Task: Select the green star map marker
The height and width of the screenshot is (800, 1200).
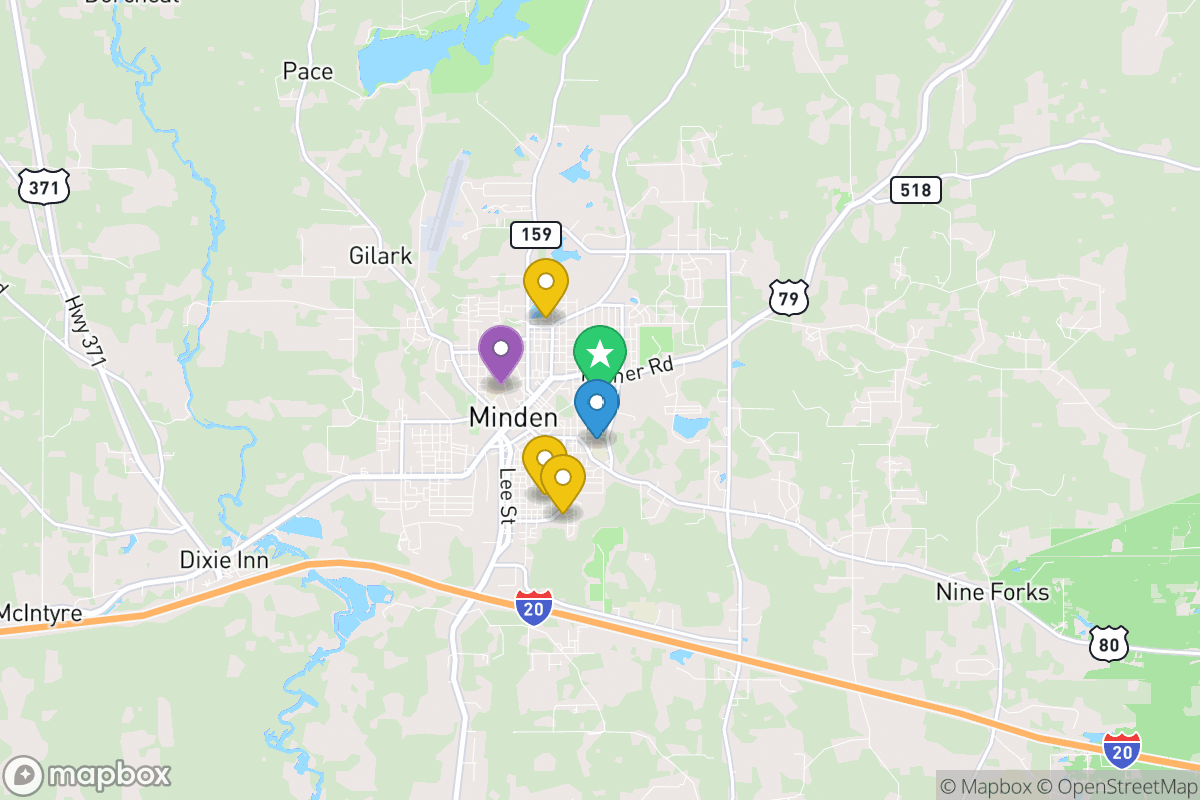Action: 599,353
